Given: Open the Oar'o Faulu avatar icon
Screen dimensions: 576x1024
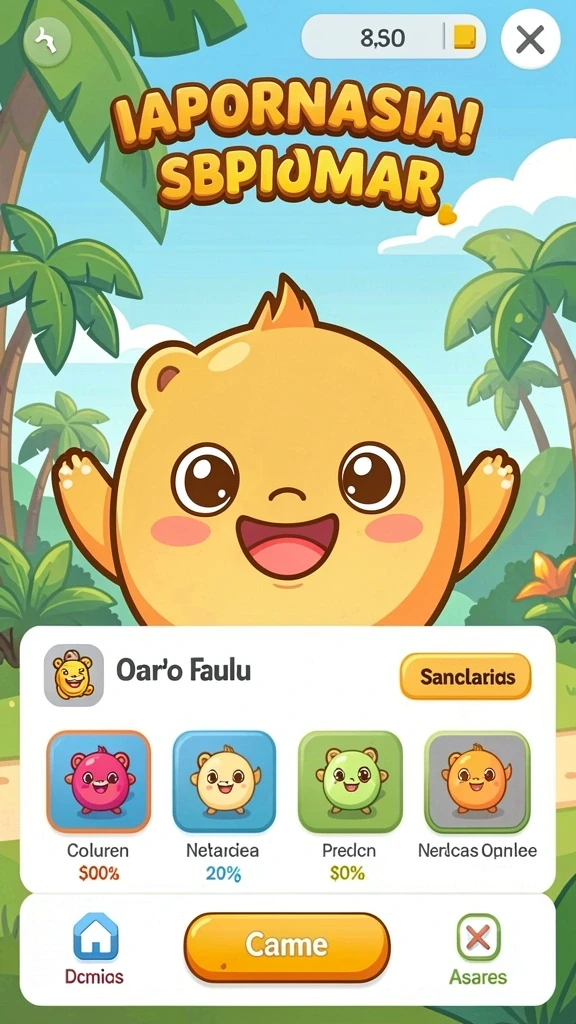Looking at the screenshot, I should [74, 675].
